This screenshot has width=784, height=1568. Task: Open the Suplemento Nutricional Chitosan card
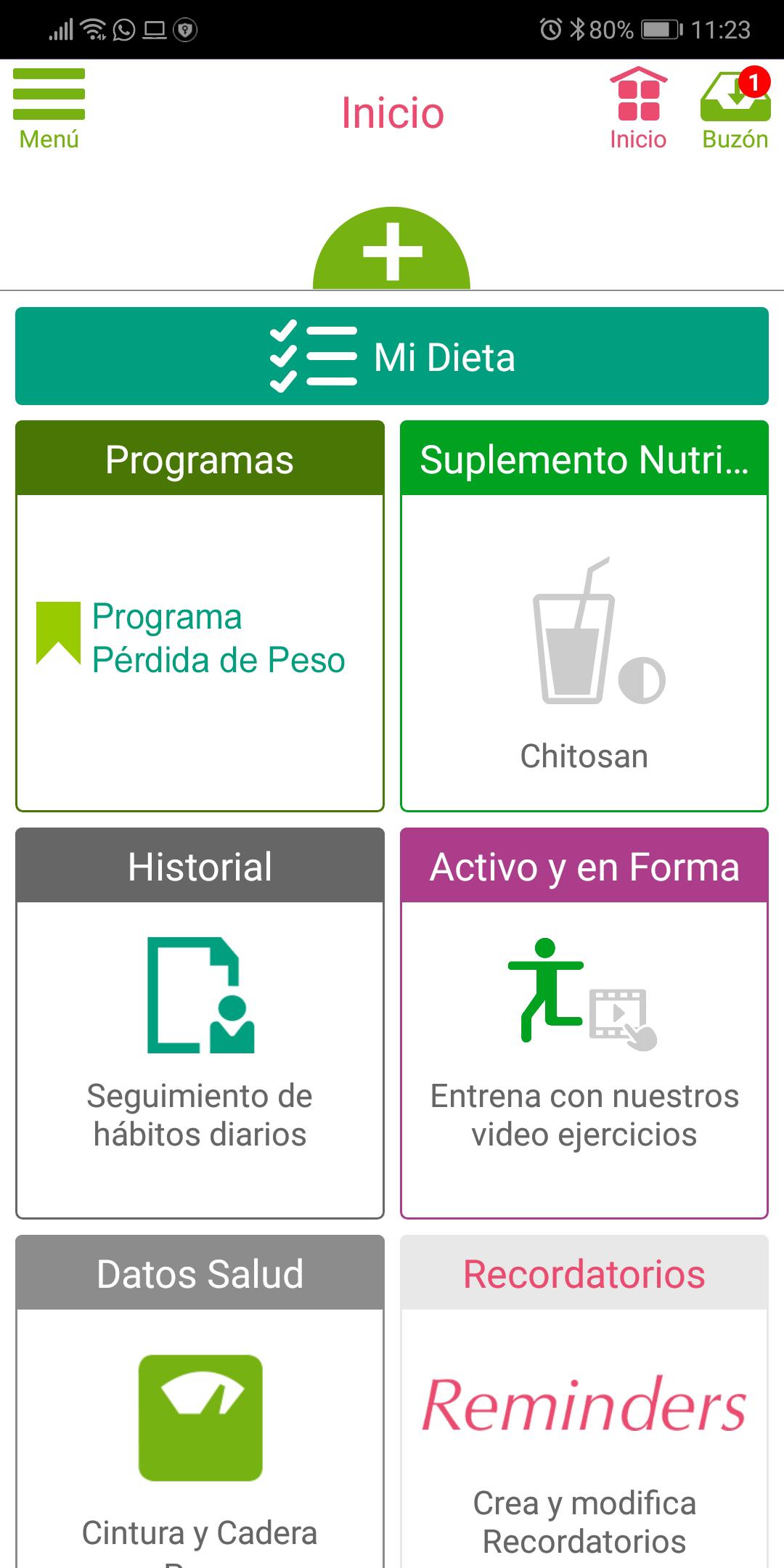click(x=584, y=616)
